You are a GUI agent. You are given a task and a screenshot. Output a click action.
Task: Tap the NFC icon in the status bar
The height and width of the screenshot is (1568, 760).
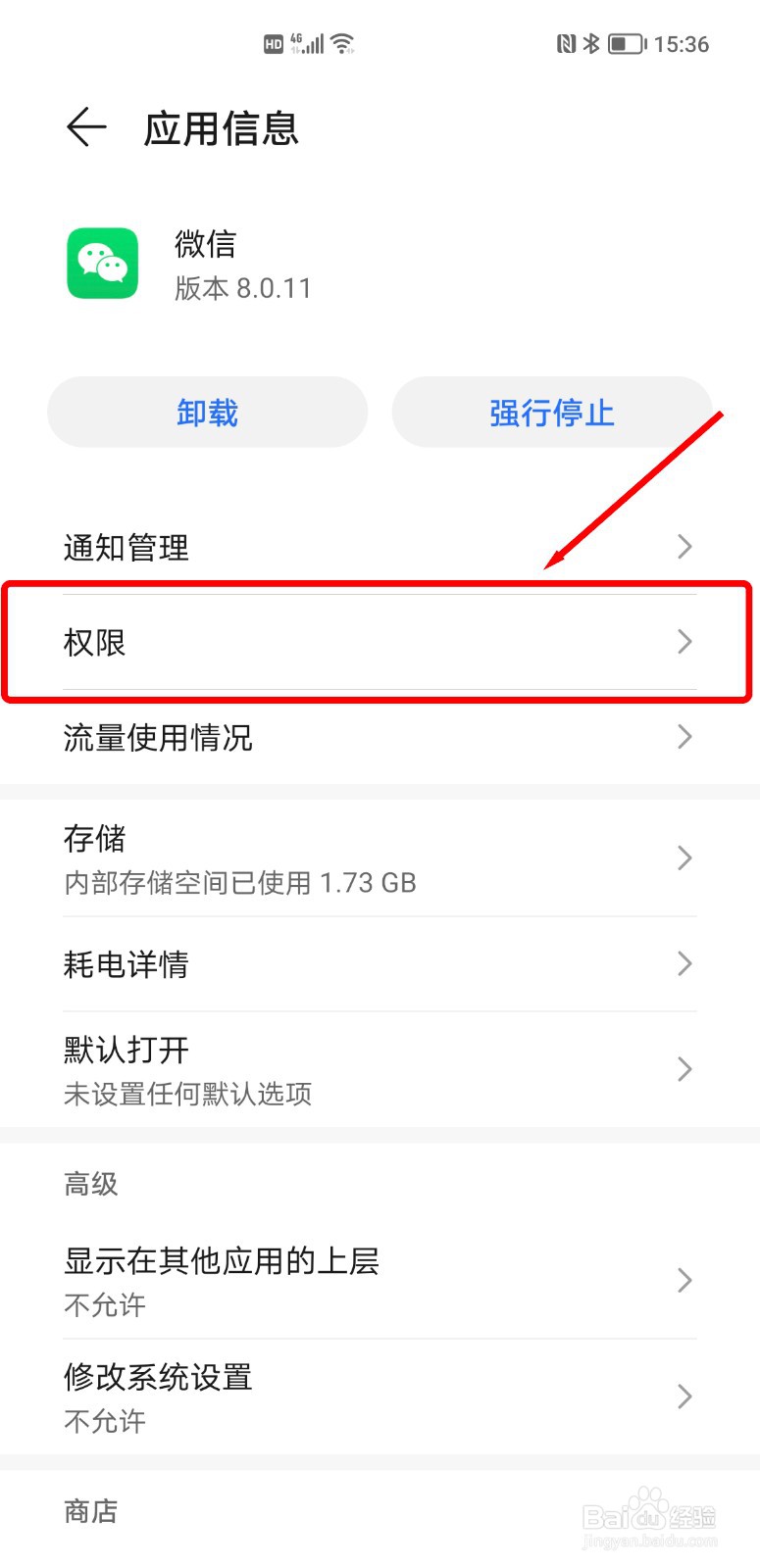pos(567,43)
